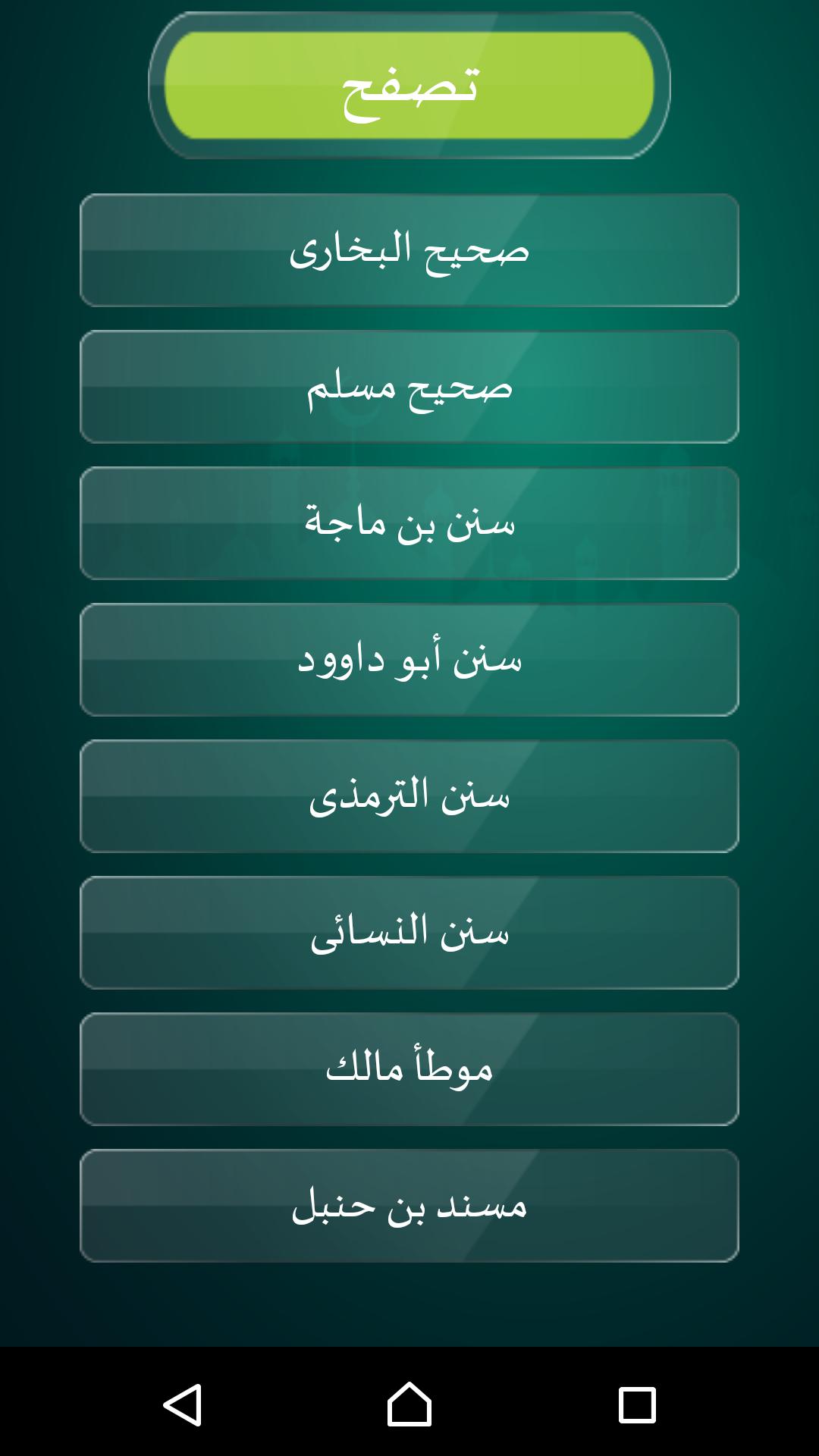
Task: Go back using the system back button
Action: point(182,1404)
